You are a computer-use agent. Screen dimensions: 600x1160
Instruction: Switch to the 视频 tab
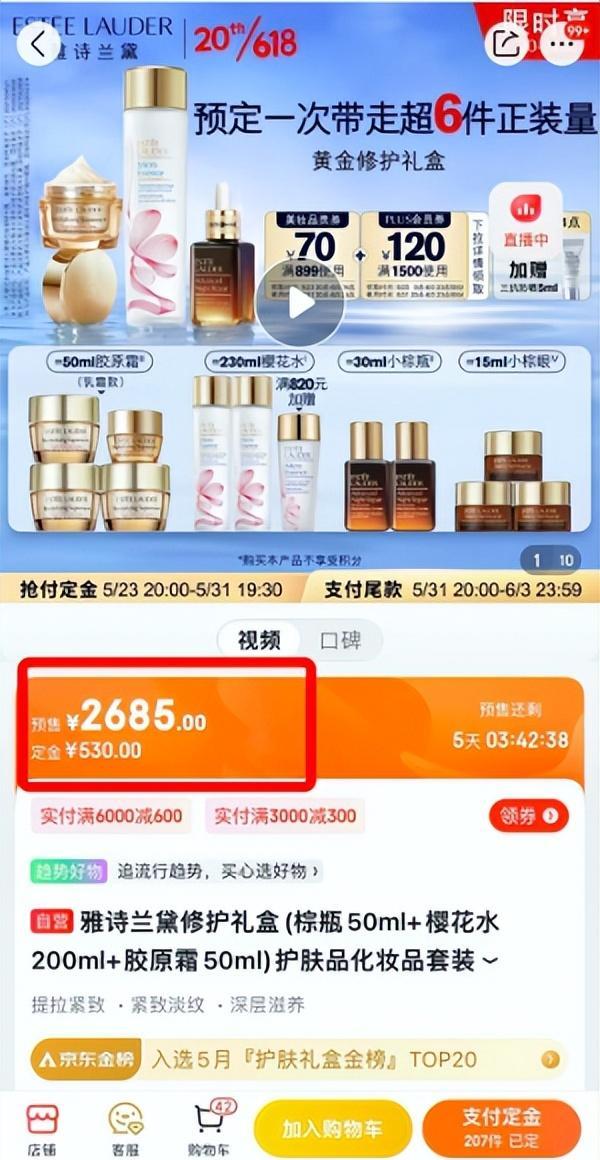[260, 640]
